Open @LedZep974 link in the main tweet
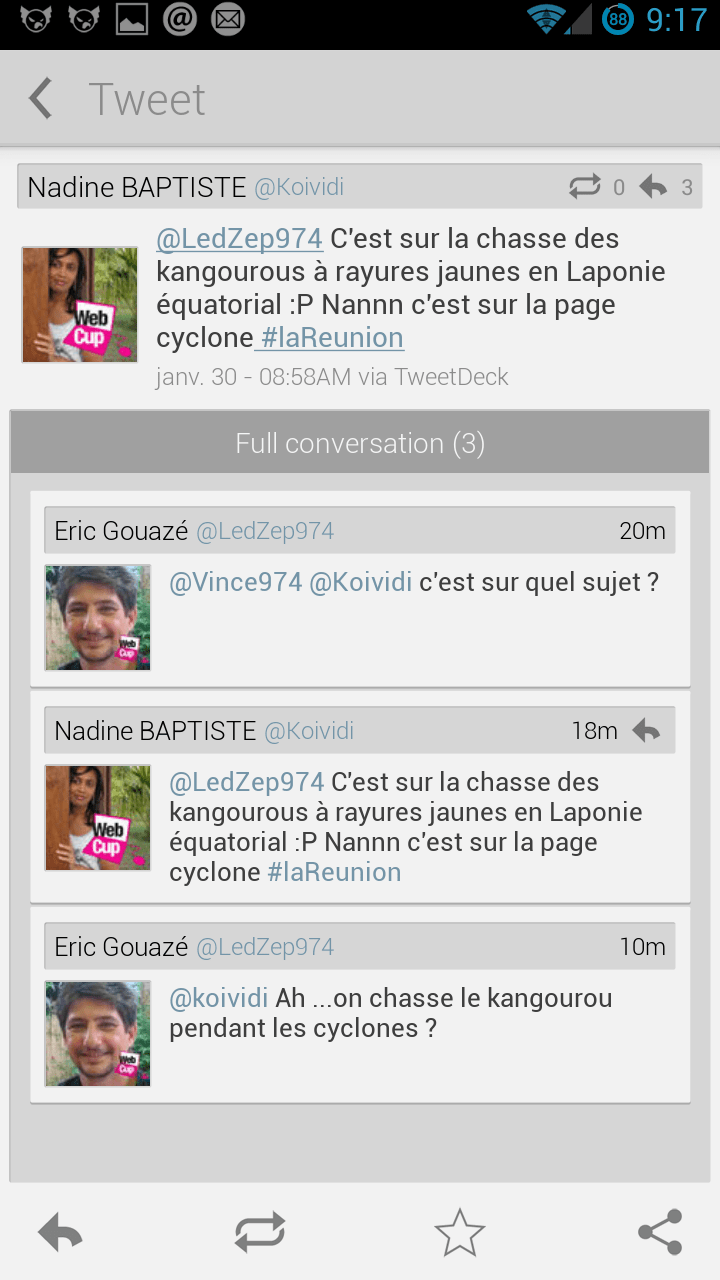Viewport: 720px width, 1280px height. coord(240,239)
